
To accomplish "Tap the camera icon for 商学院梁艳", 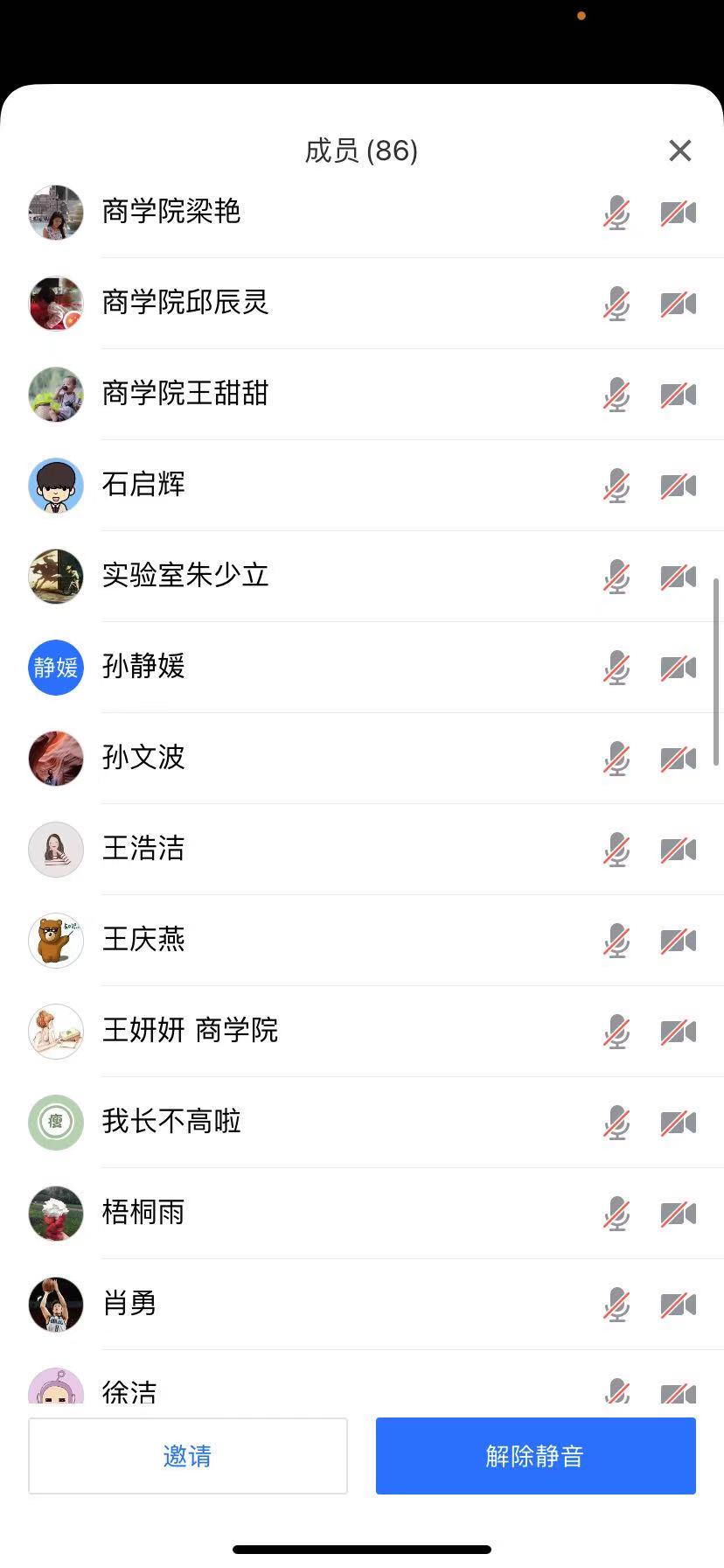I will pos(678,213).
